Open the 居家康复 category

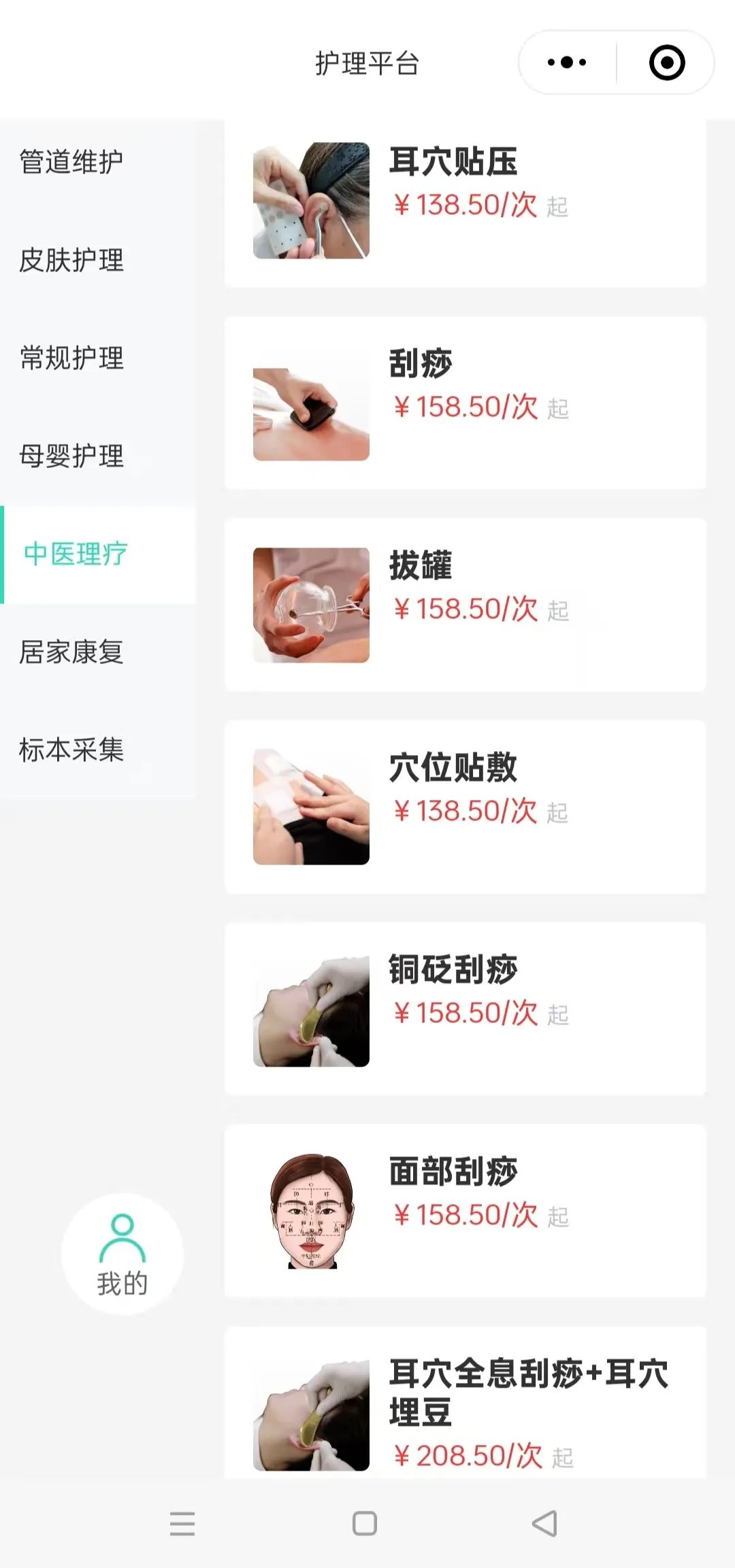pyautogui.click(x=98, y=652)
